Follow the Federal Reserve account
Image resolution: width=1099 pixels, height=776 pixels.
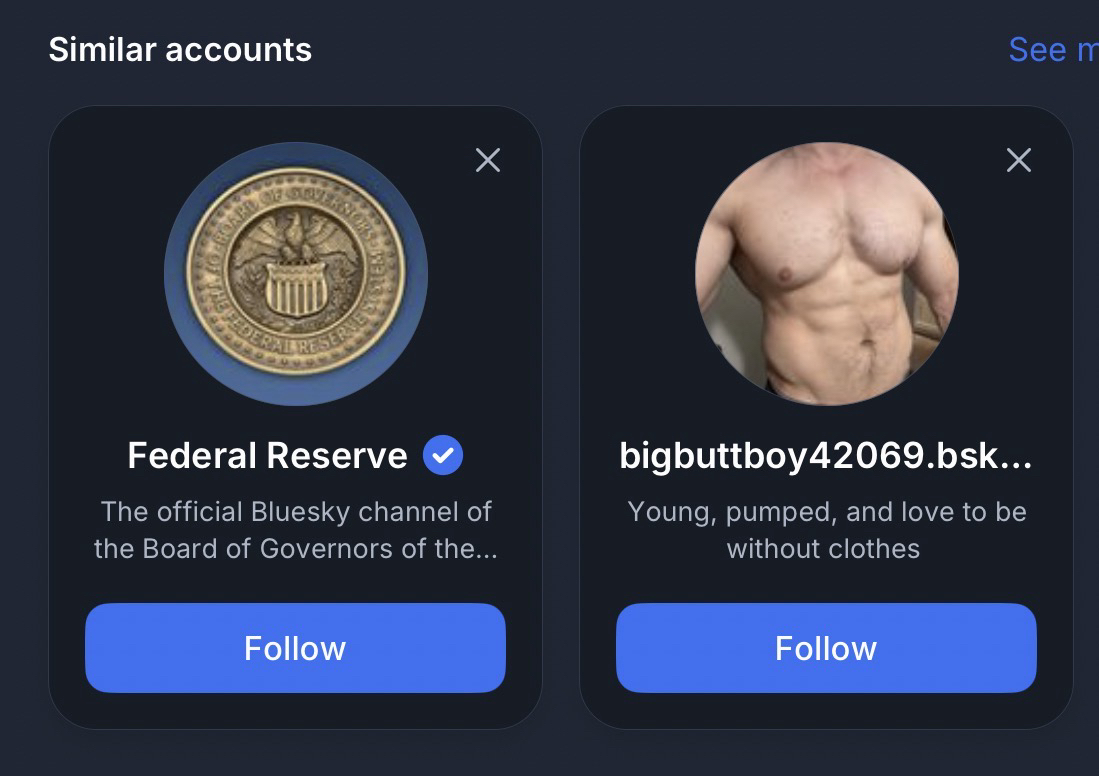[295, 648]
